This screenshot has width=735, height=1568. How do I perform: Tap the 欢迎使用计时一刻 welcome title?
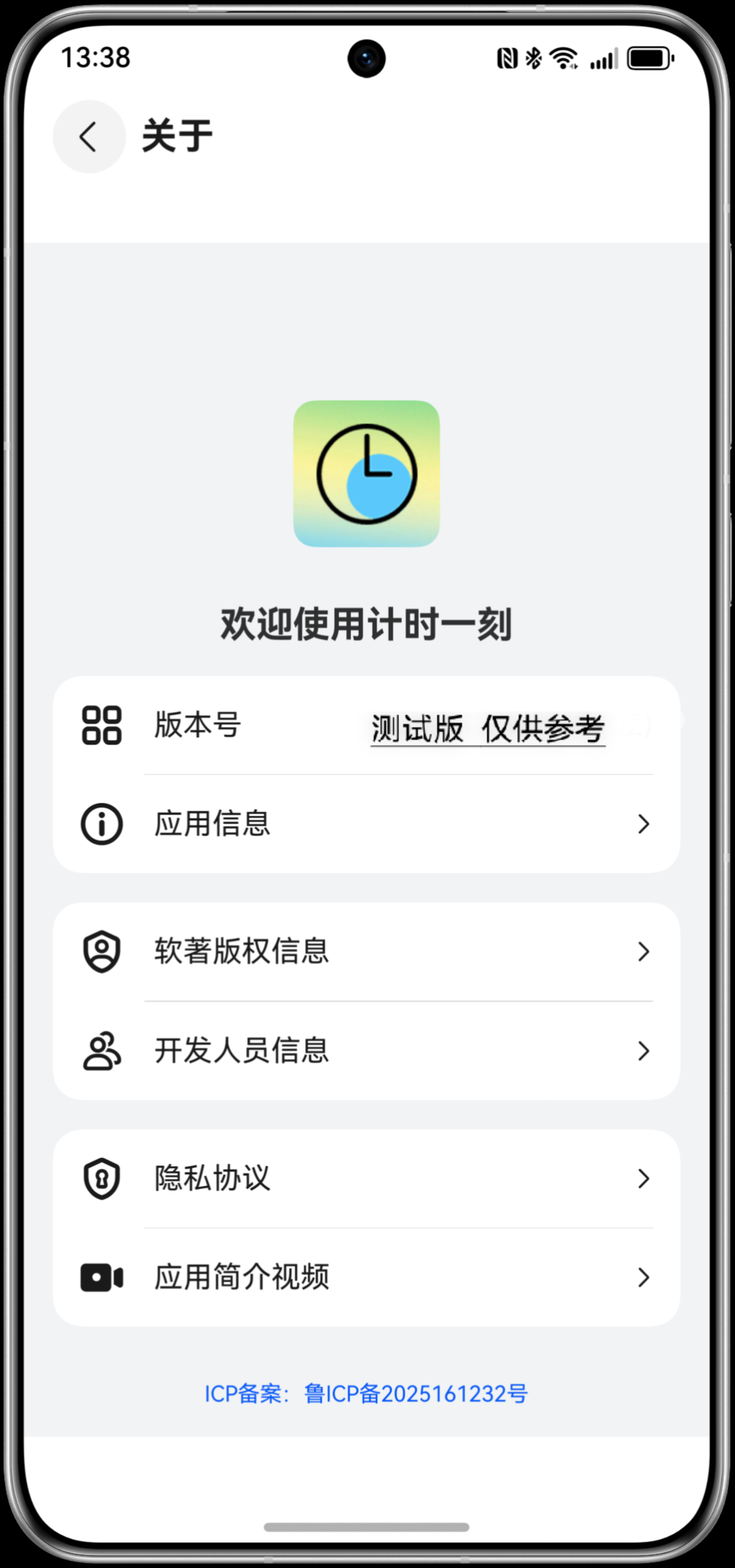click(367, 623)
